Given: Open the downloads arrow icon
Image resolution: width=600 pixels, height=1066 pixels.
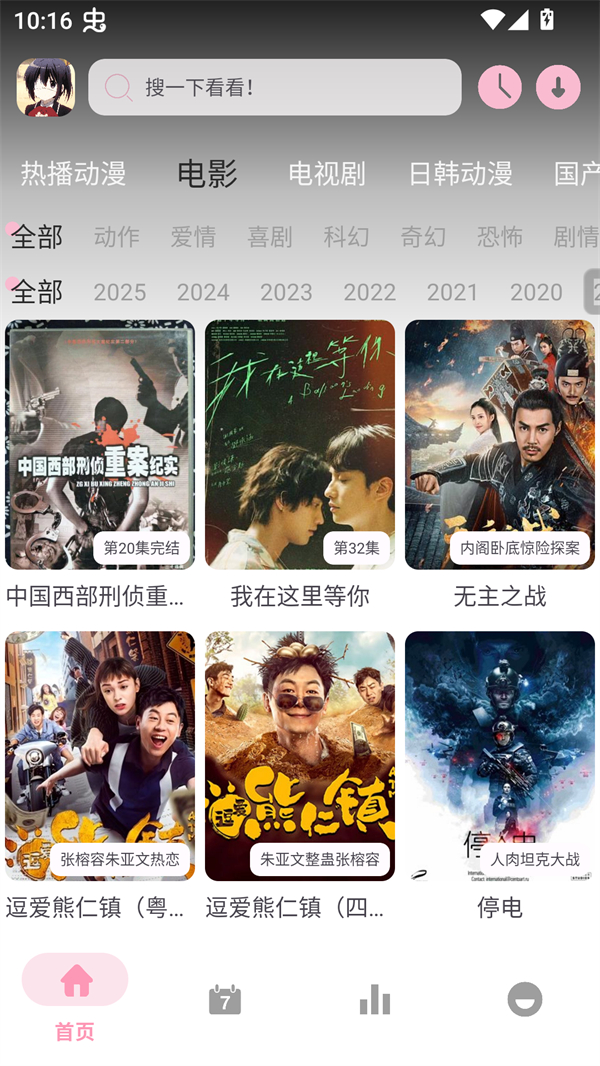Looking at the screenshot, I should click(x=558, y=88).
